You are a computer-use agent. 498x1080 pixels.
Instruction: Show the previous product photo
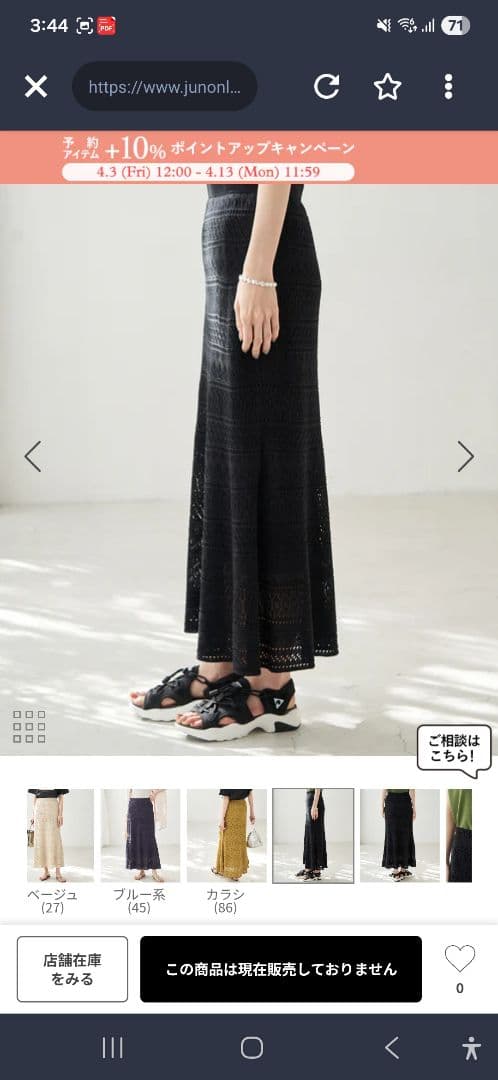coord(32,456)
